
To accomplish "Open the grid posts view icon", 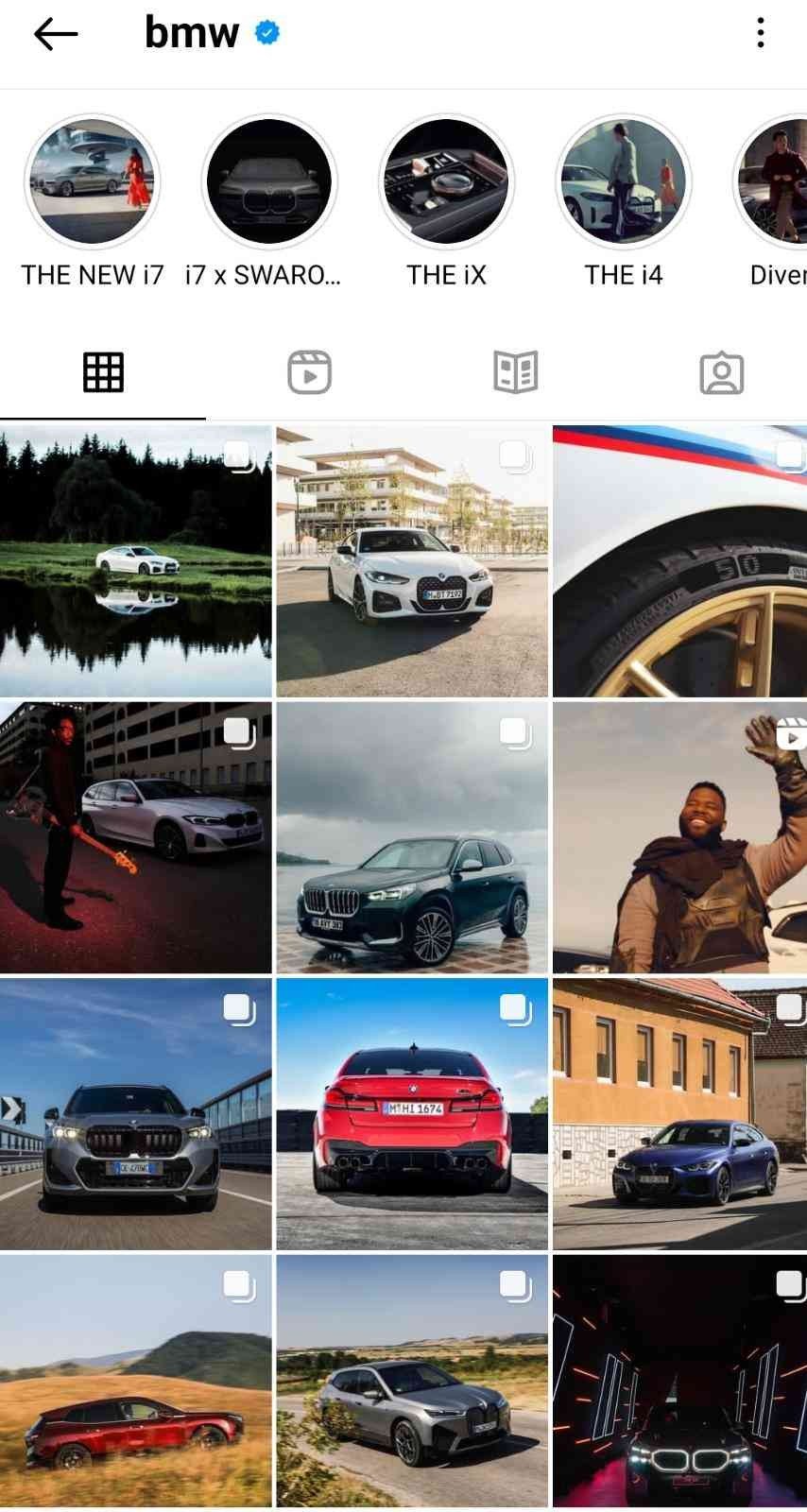I will pyautogui.click(x=102, y=371).
